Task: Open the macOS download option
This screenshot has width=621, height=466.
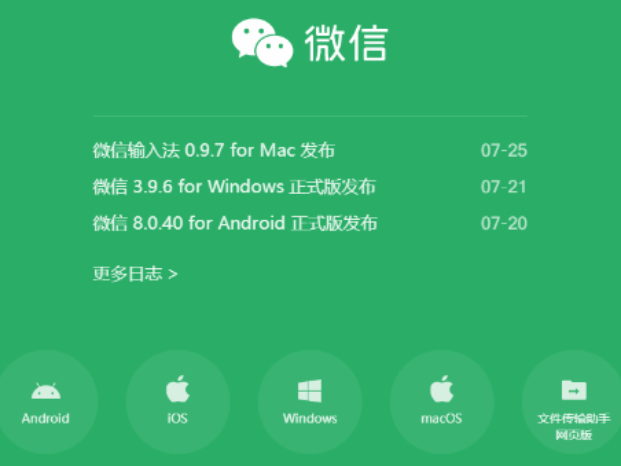Action: tap(442, 402)
